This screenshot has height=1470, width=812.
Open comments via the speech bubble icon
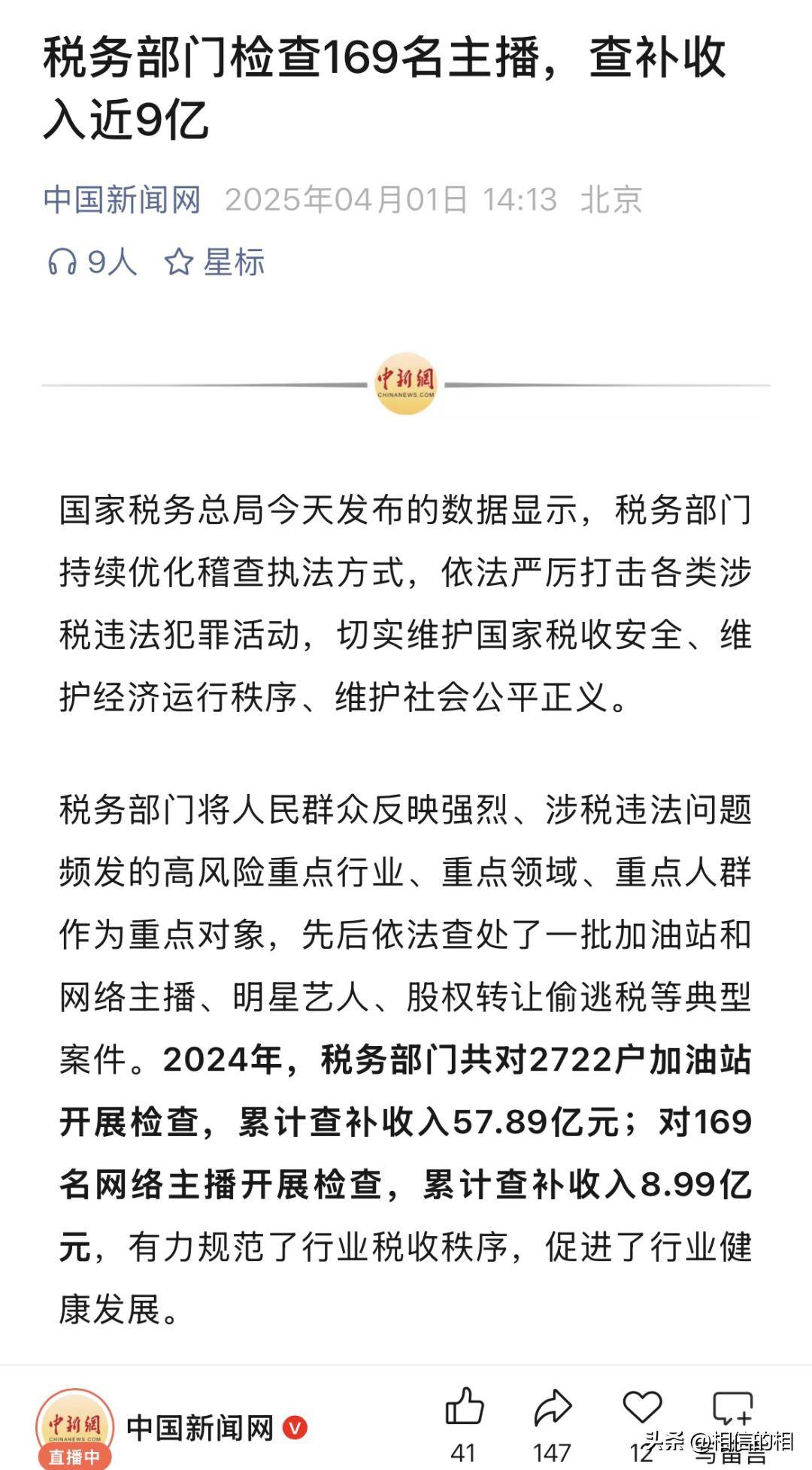pyautogui.click(x=732, y=1408)
